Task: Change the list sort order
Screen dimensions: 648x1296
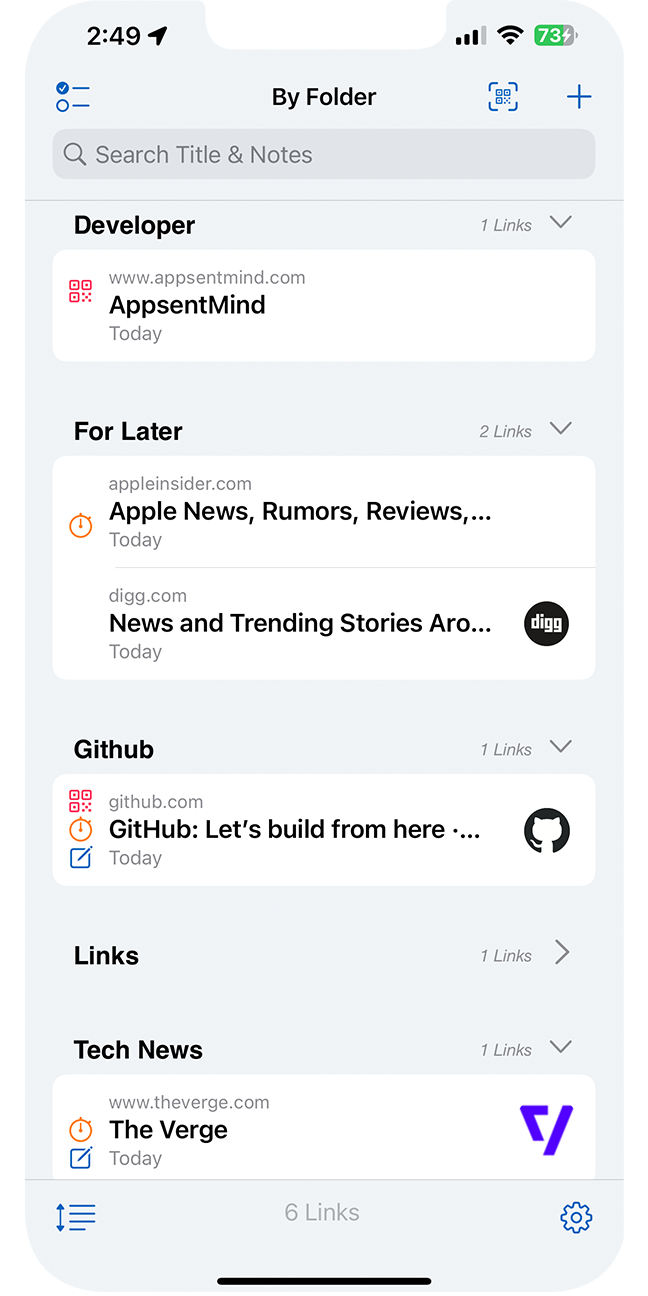Action: 76,1216
